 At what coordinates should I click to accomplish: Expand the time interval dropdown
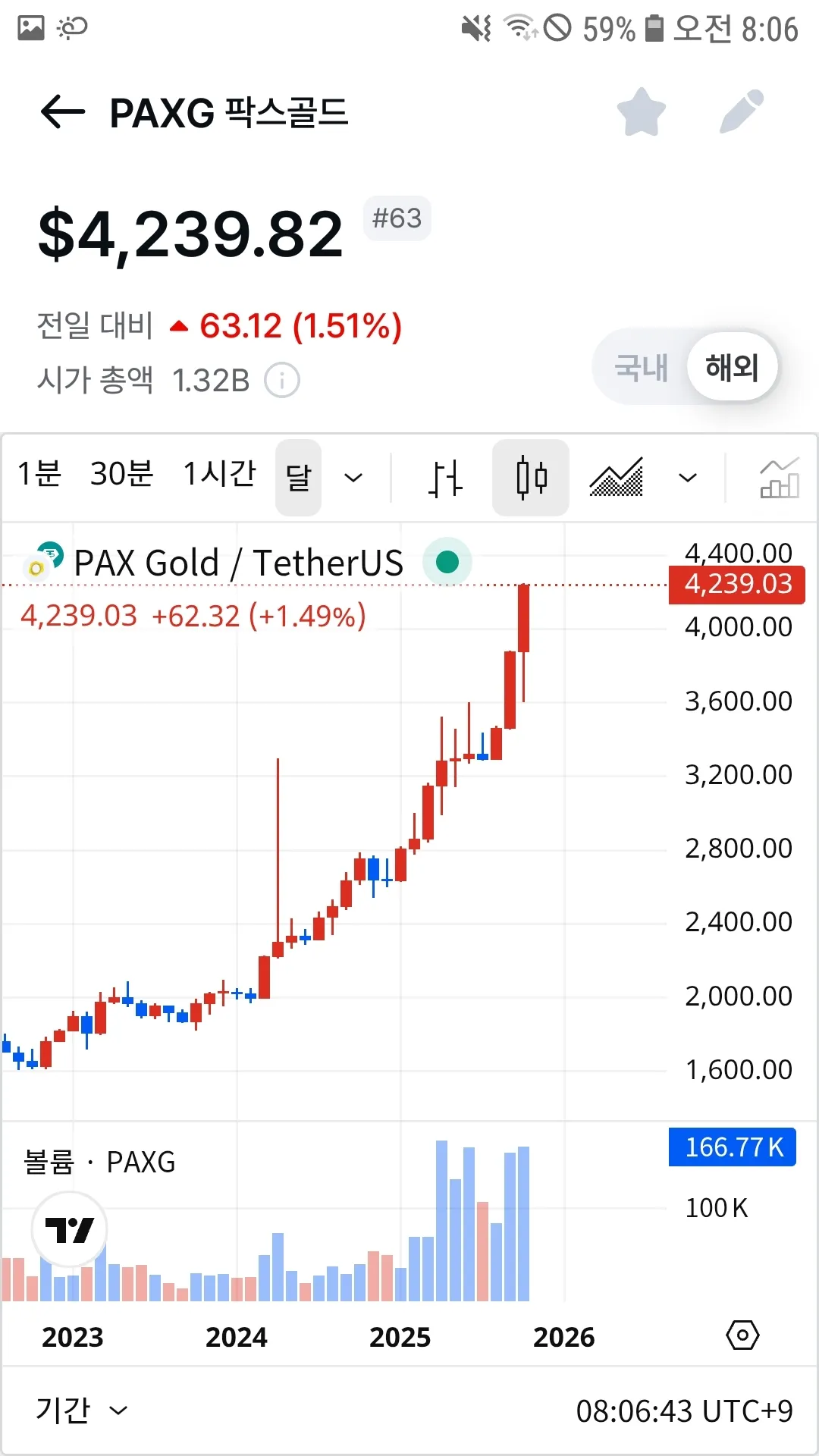point(353,478)
